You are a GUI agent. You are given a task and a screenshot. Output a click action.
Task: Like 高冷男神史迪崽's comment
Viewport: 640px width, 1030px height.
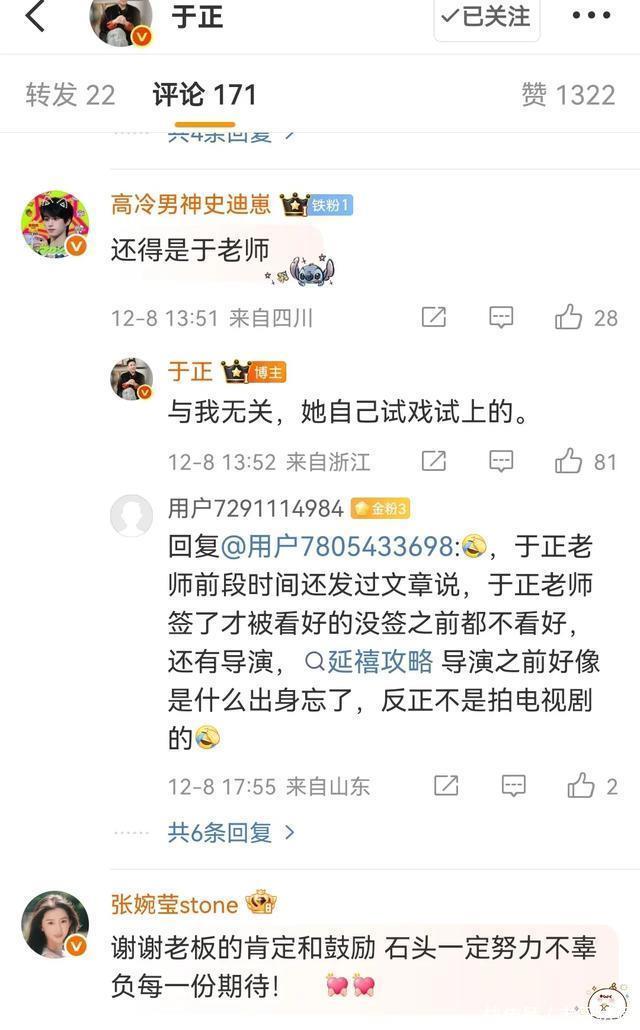click(585, 318)
